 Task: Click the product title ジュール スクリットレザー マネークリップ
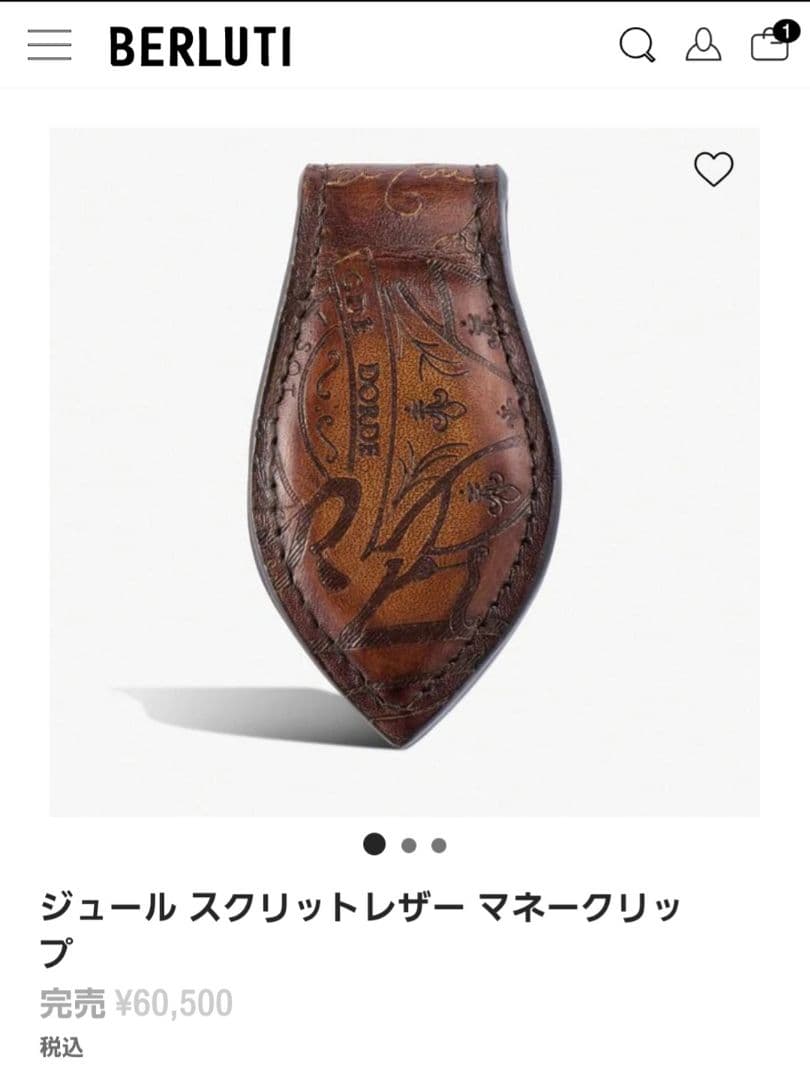(360, 905)
